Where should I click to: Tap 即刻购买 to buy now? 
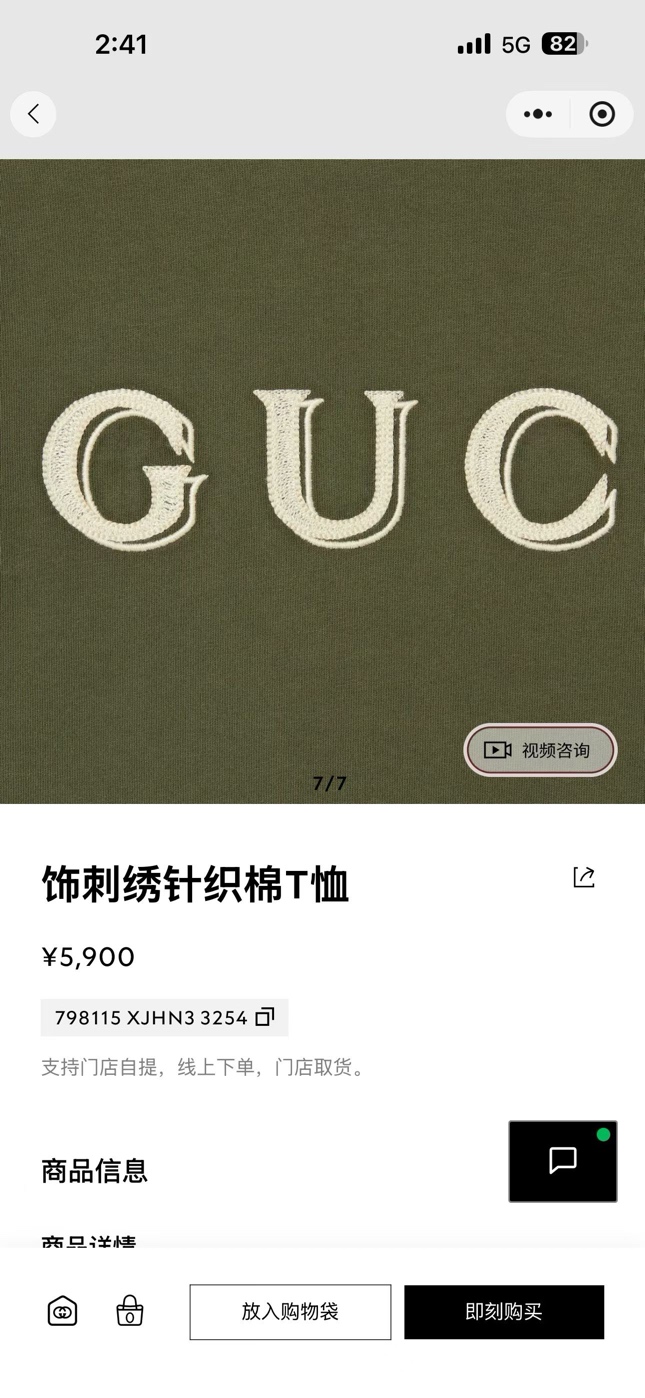click(x=504, y=1312)
